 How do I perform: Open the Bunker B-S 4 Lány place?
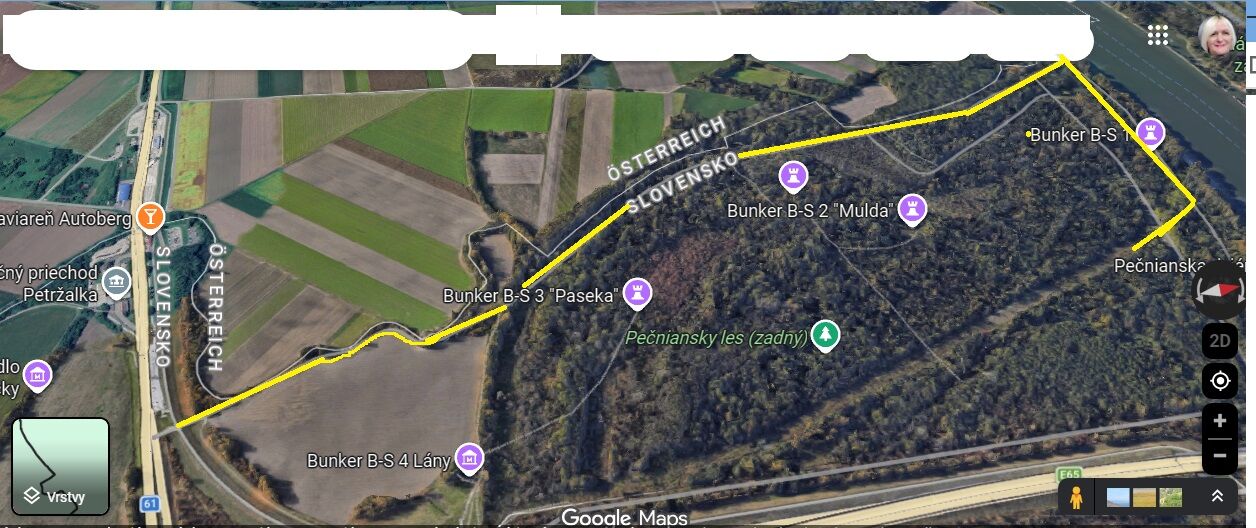point(467,459)
